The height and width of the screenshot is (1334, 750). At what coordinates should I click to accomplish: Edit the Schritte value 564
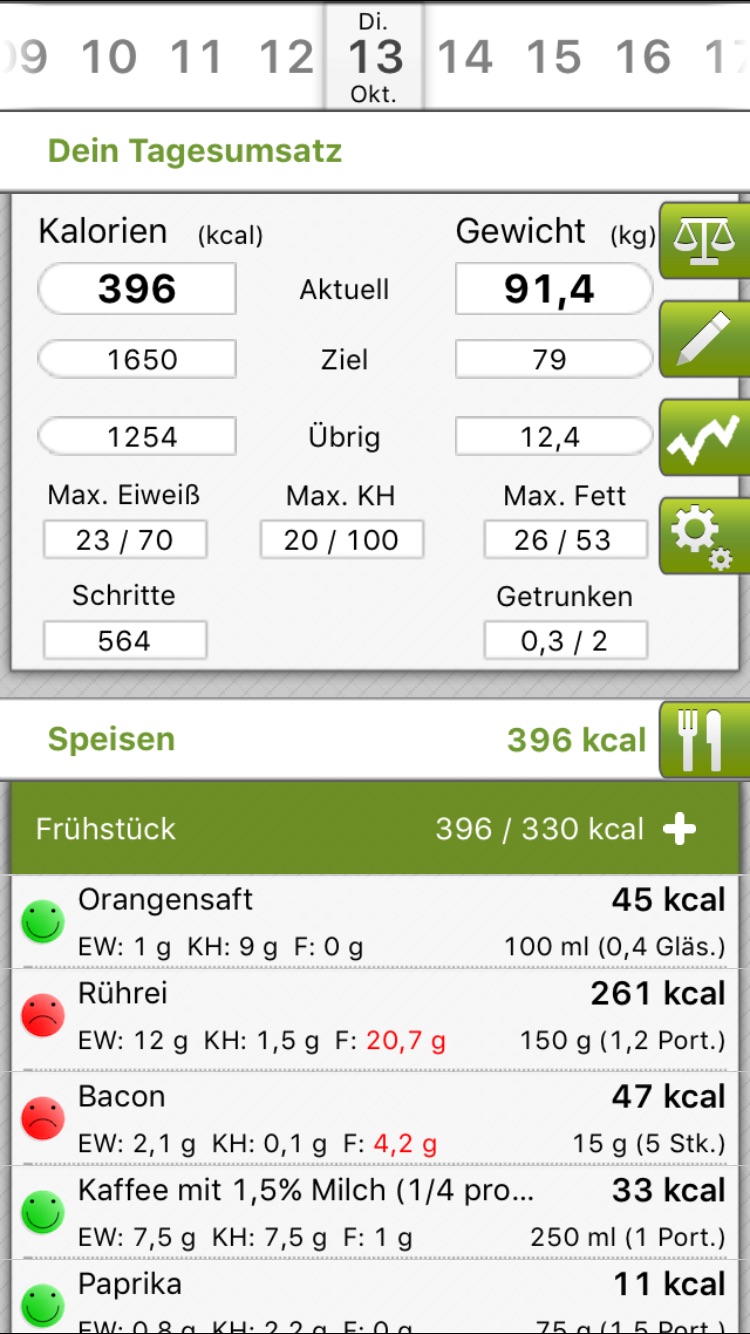point(125,640)
